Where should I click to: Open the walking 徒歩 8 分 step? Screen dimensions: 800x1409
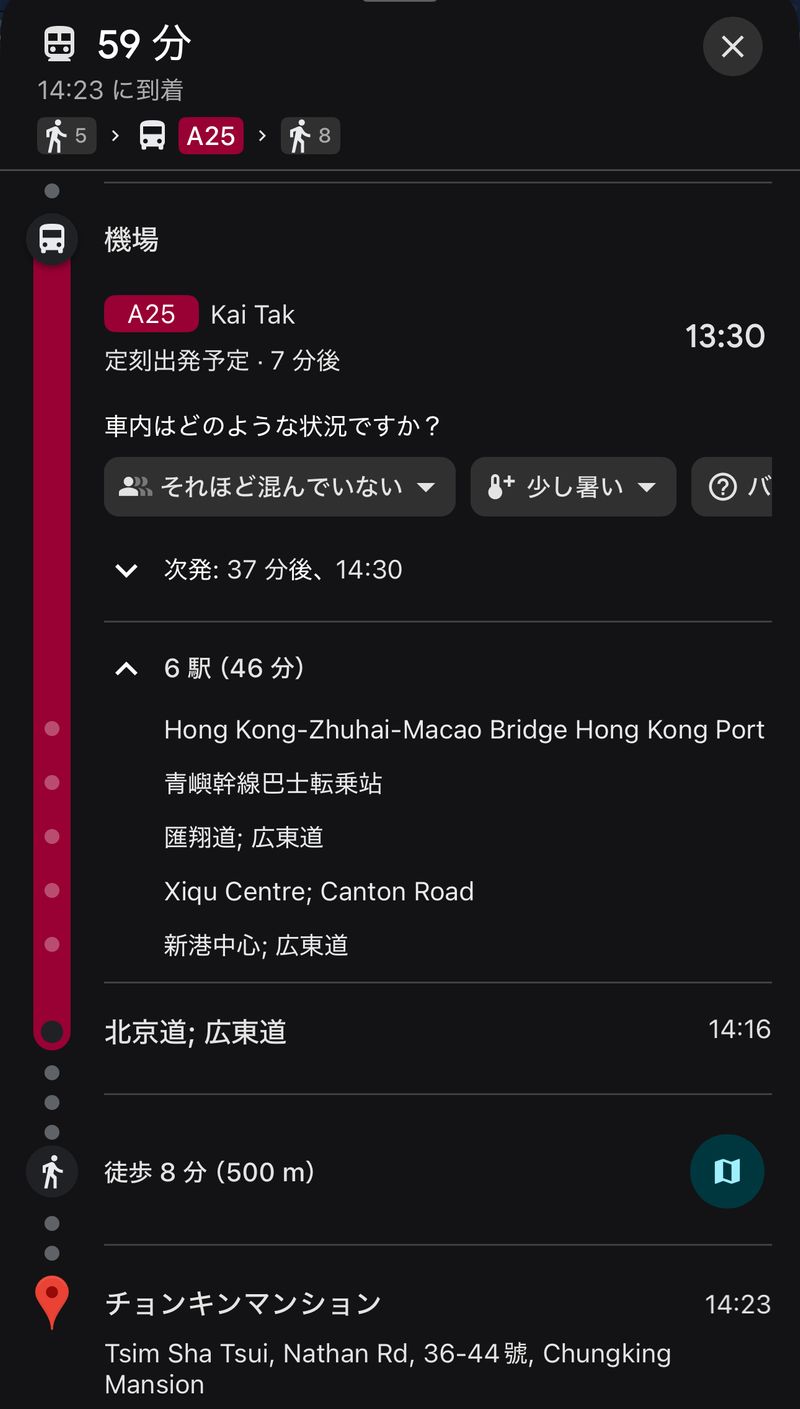[x=210, y=1172]
